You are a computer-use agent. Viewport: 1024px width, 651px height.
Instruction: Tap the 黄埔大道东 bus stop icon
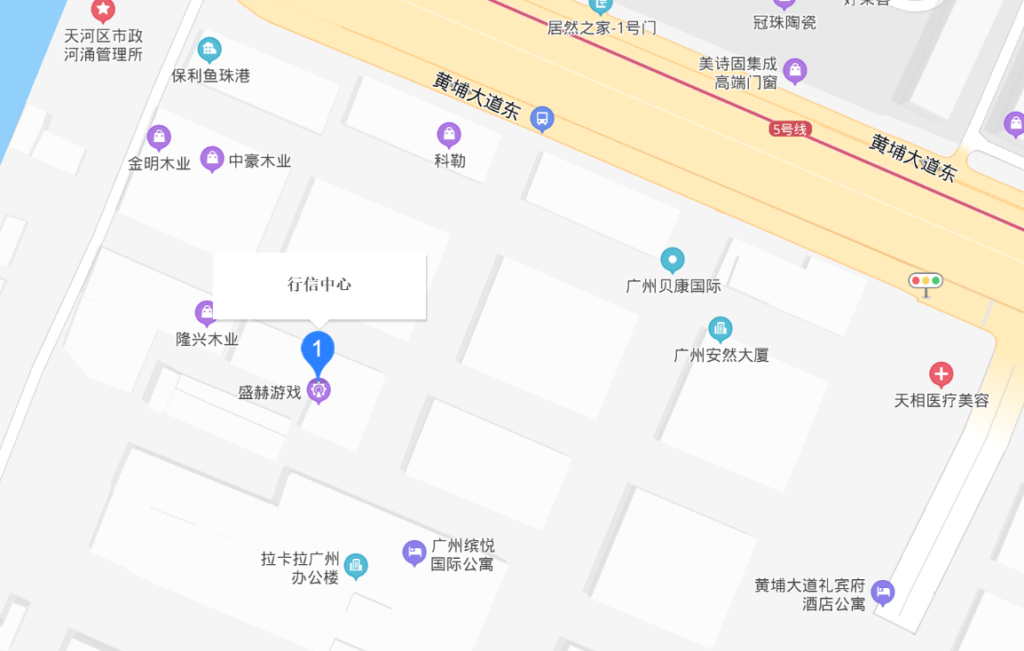542,119
